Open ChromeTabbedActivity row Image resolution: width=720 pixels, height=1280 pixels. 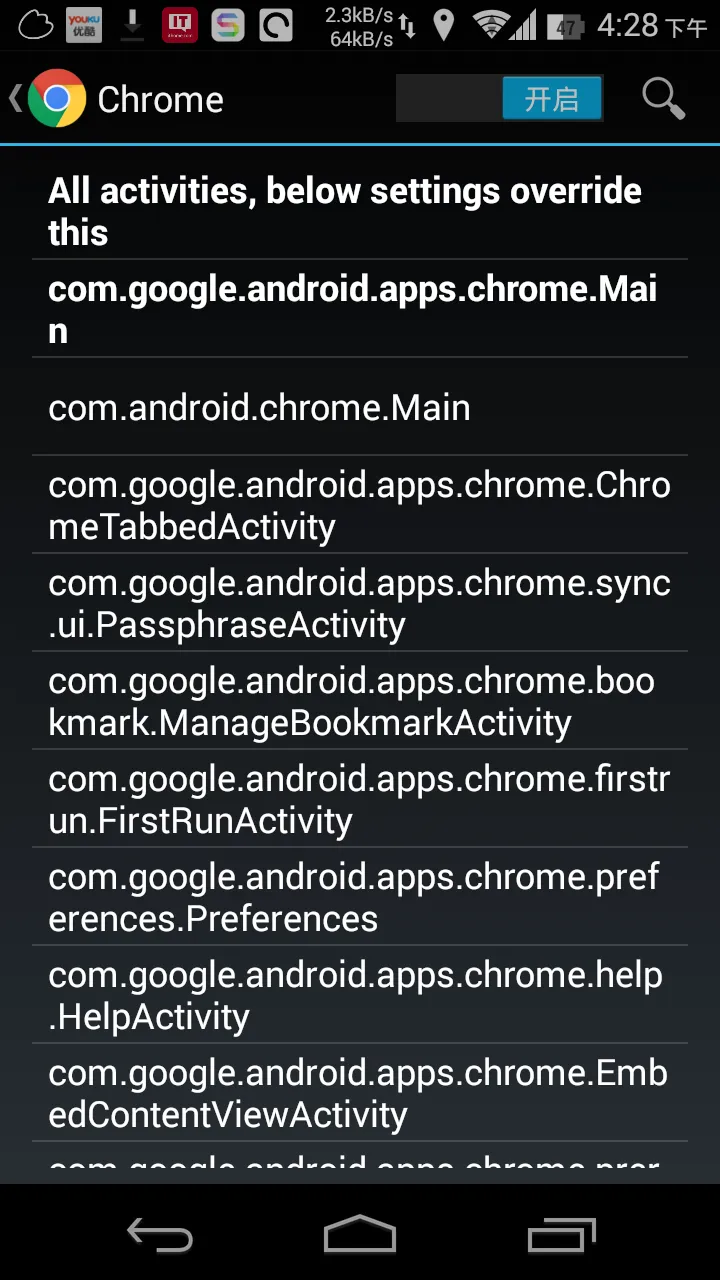click(x=360, y=505)
